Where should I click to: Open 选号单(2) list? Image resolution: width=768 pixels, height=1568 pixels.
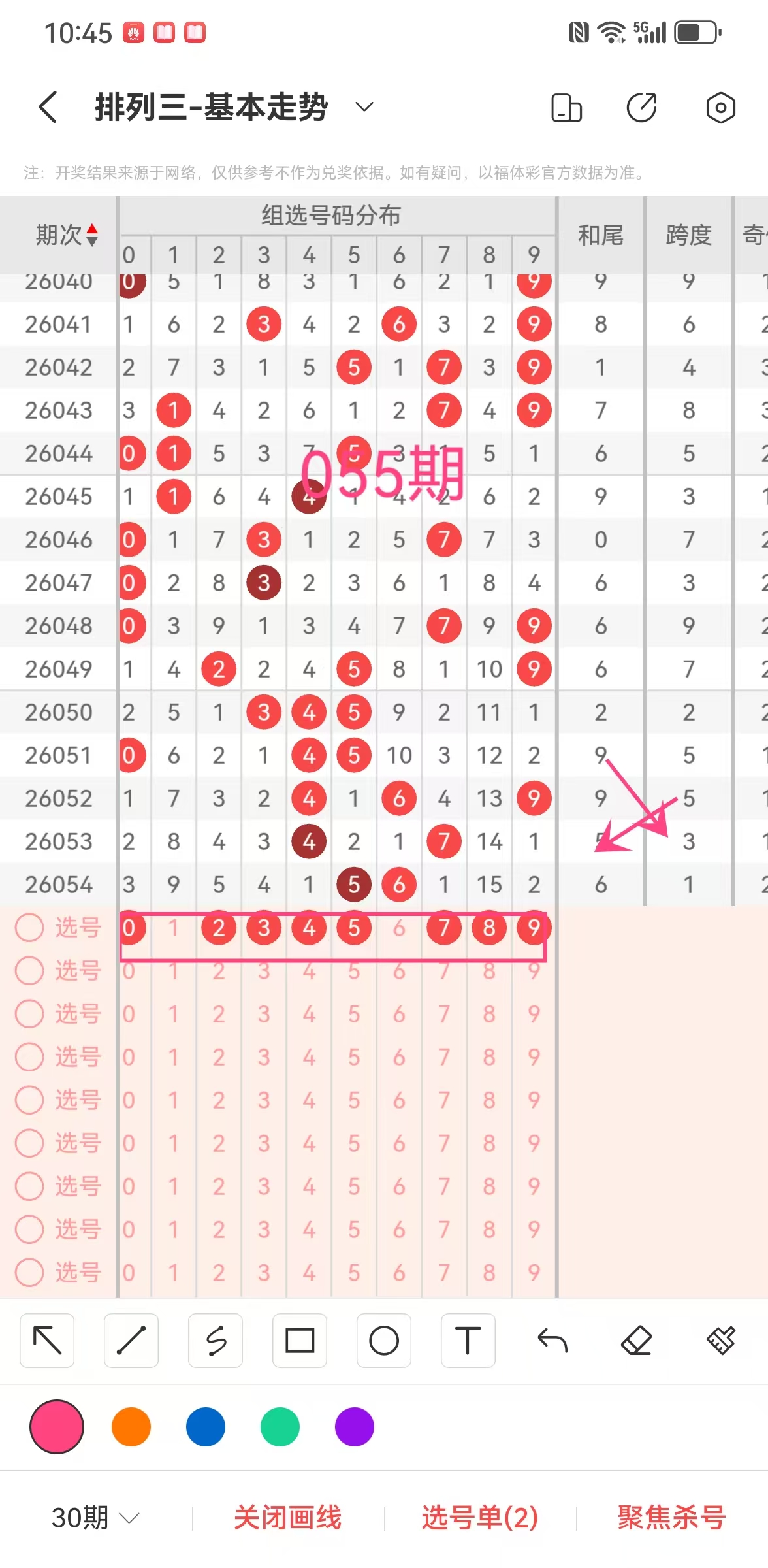click(x=480, y=1517)
